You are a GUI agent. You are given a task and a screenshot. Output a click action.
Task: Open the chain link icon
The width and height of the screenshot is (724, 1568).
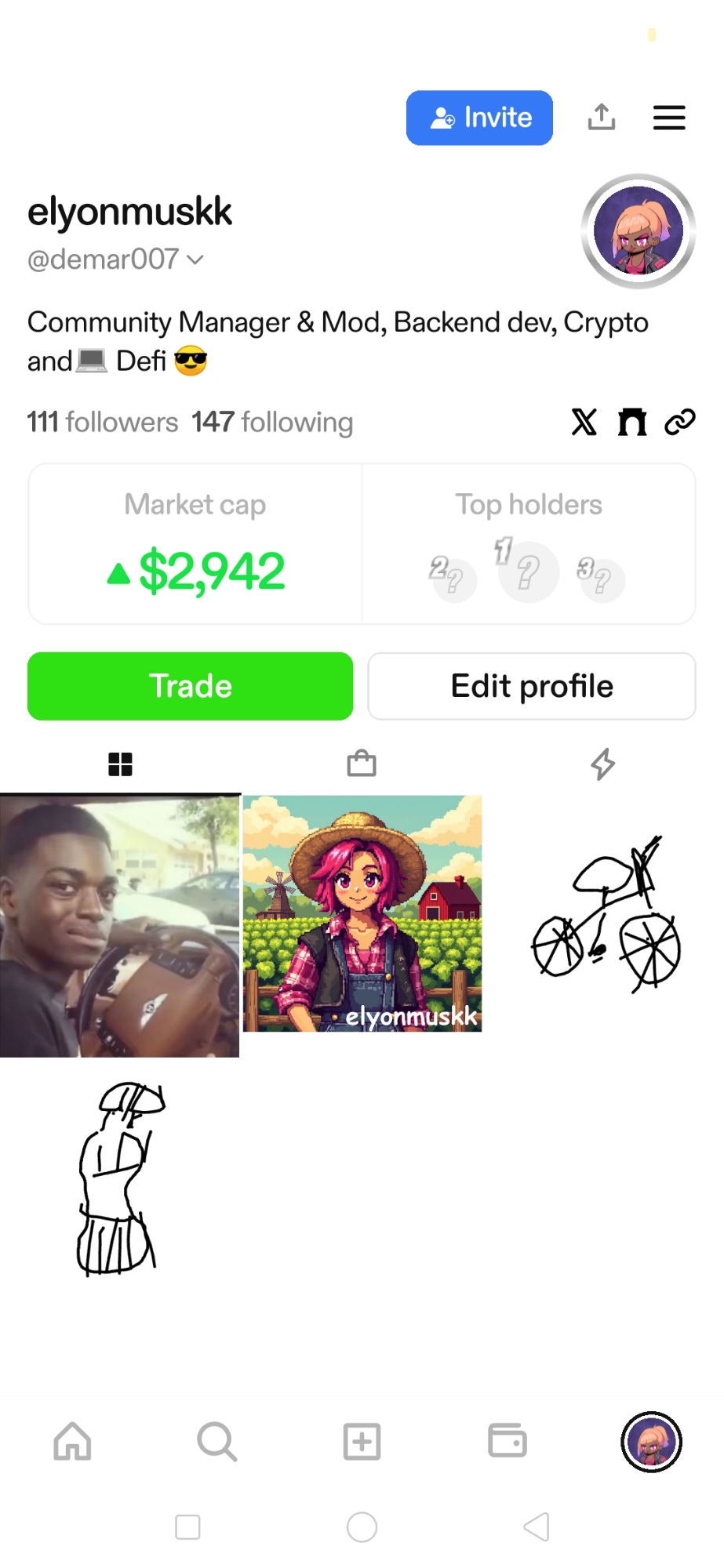tap(679, 422)
